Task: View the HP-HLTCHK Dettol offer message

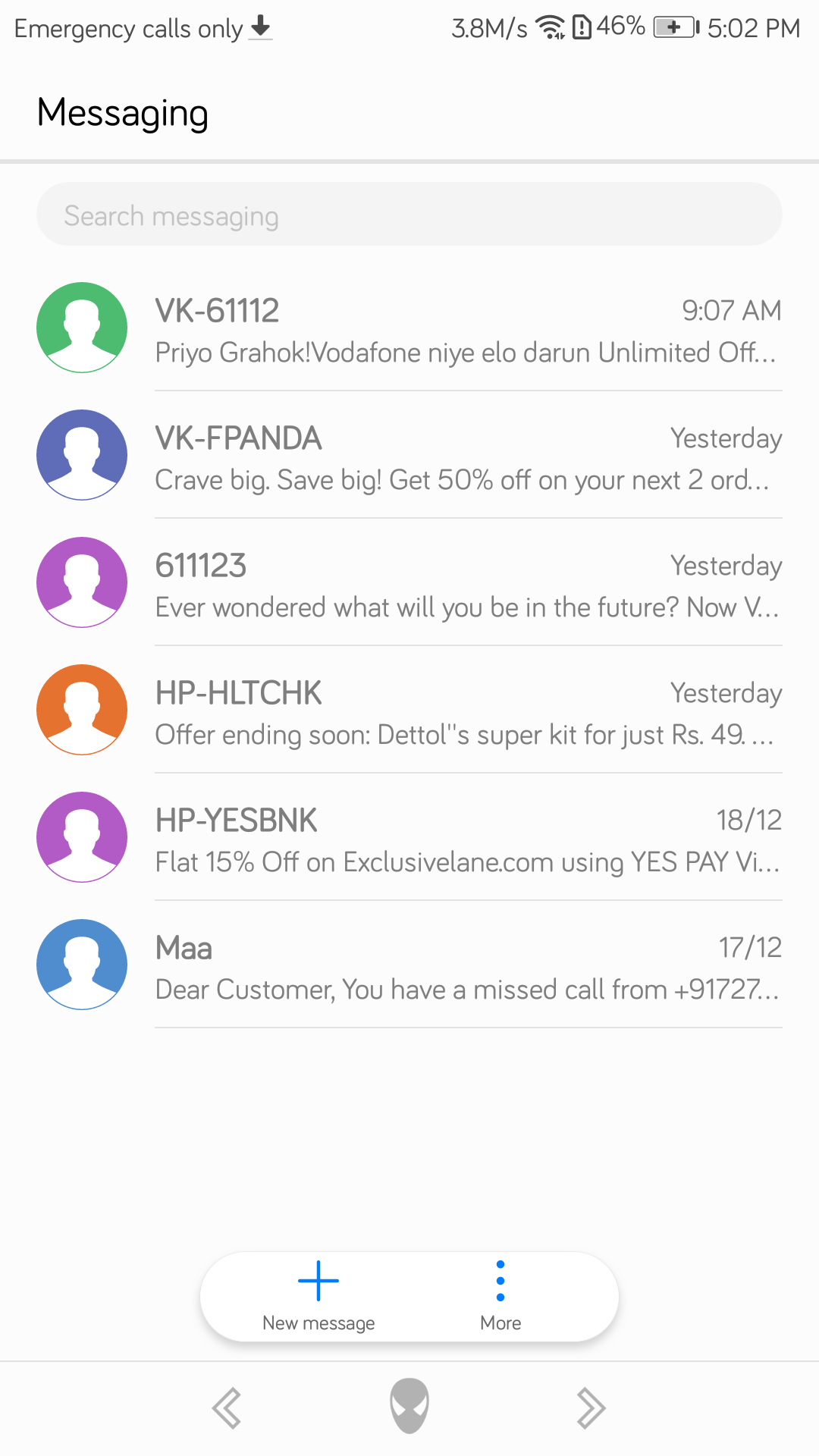Action: click(x=409, y=710)
